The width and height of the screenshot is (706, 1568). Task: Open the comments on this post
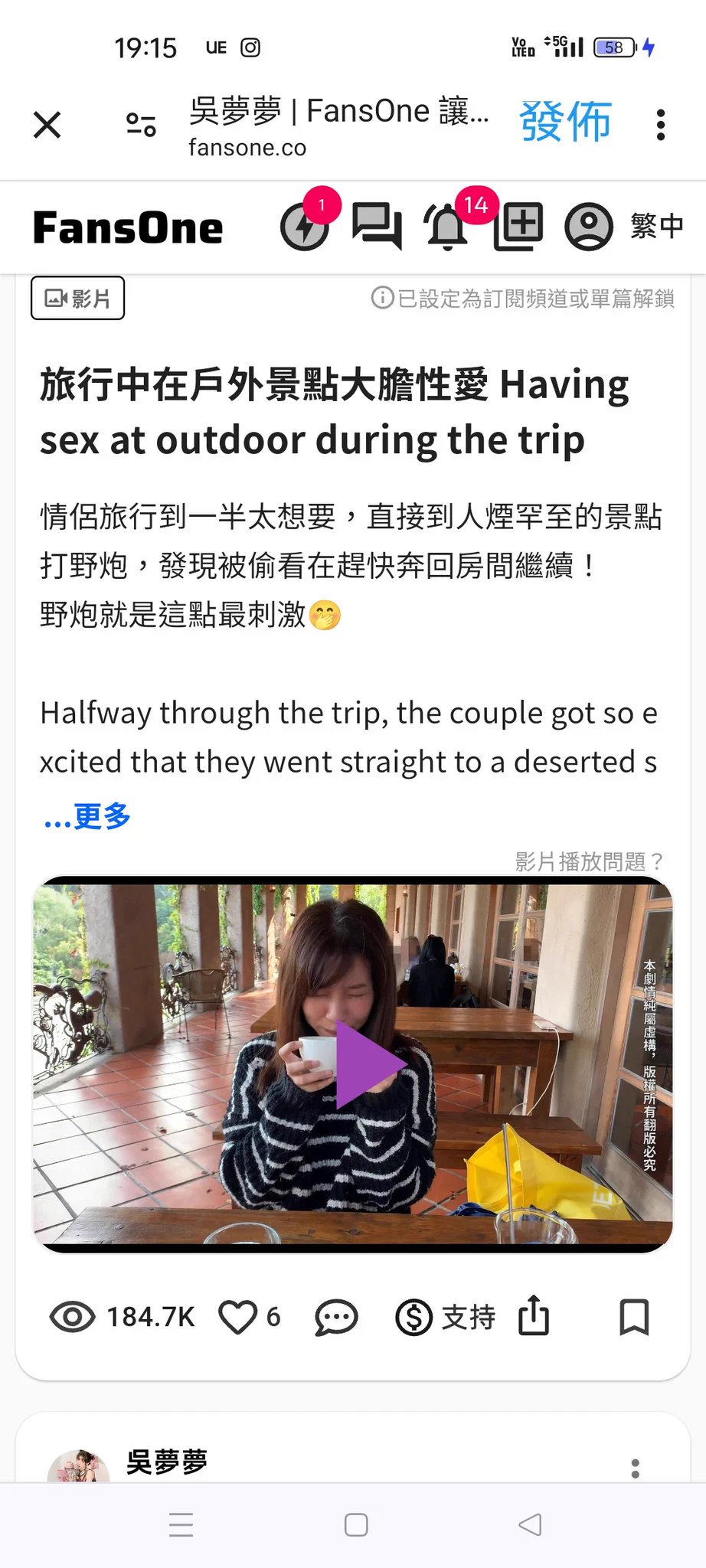coord(335,1318)
